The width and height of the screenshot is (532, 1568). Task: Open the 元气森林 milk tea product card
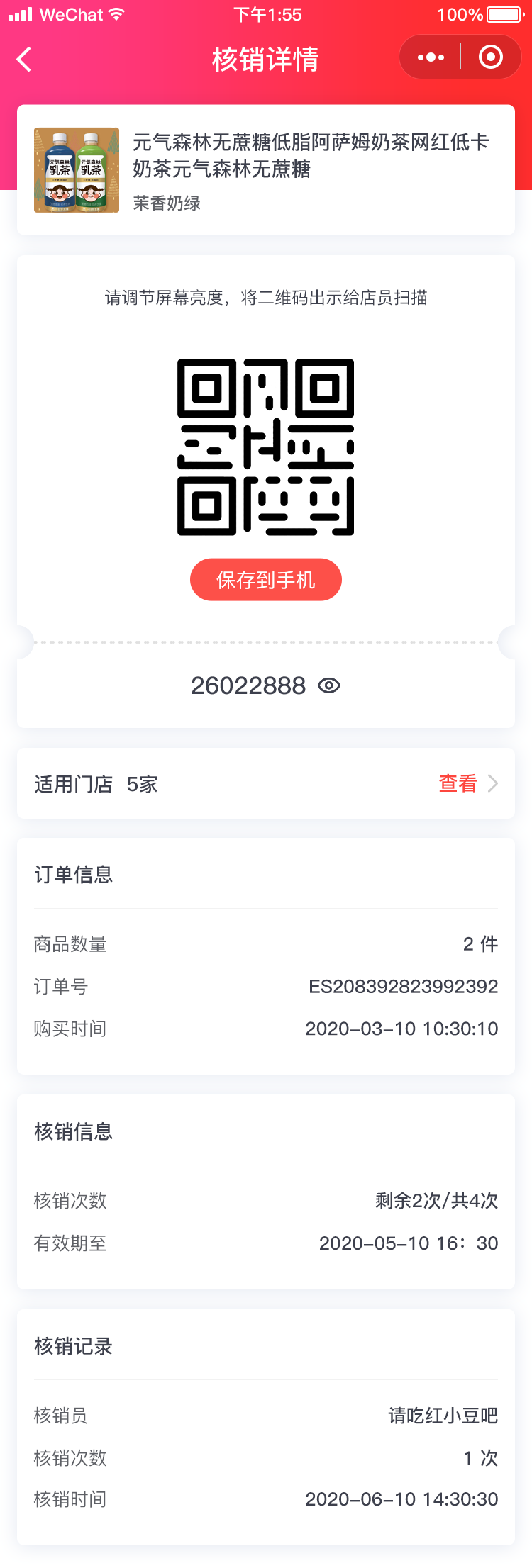pos(266,170)
